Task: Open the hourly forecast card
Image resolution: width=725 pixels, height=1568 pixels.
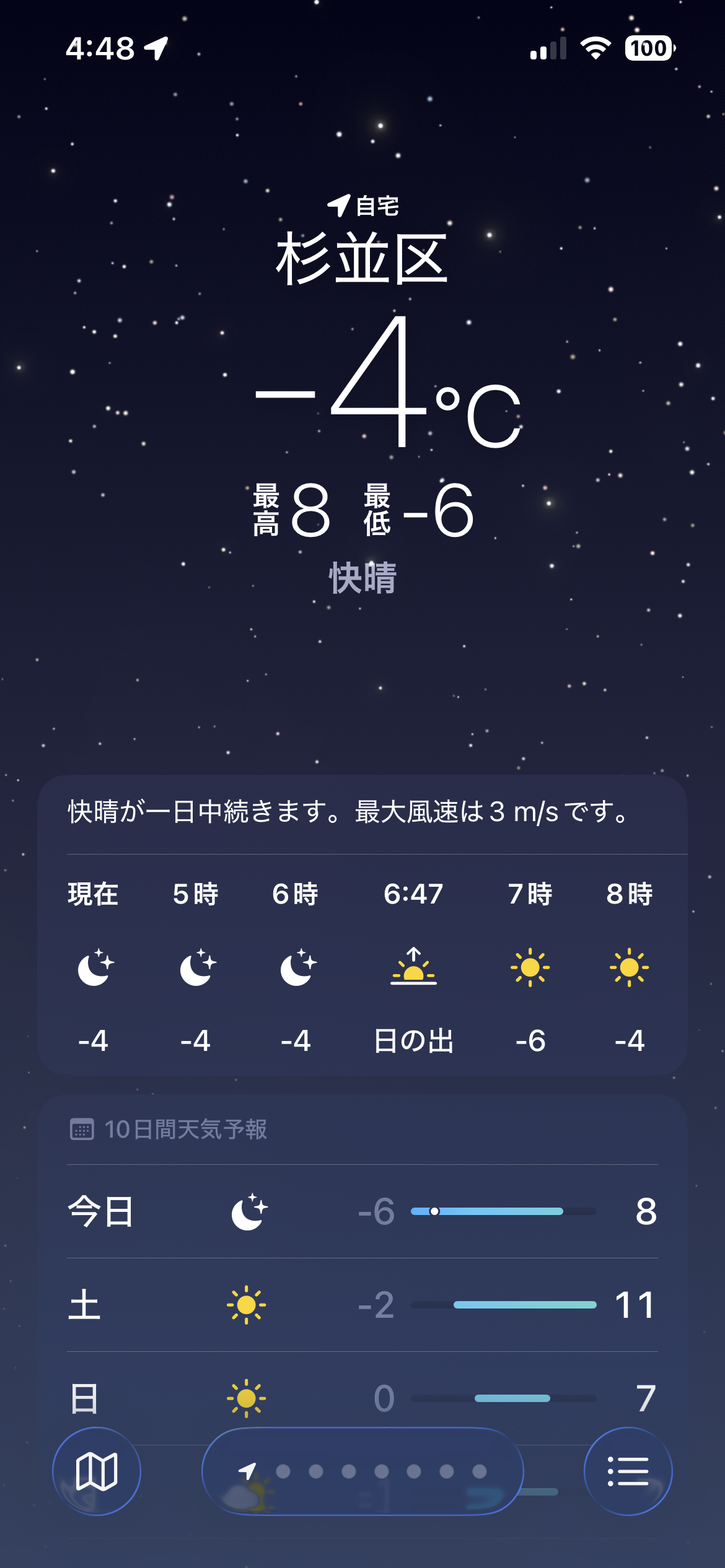Action: pos(362,966)
